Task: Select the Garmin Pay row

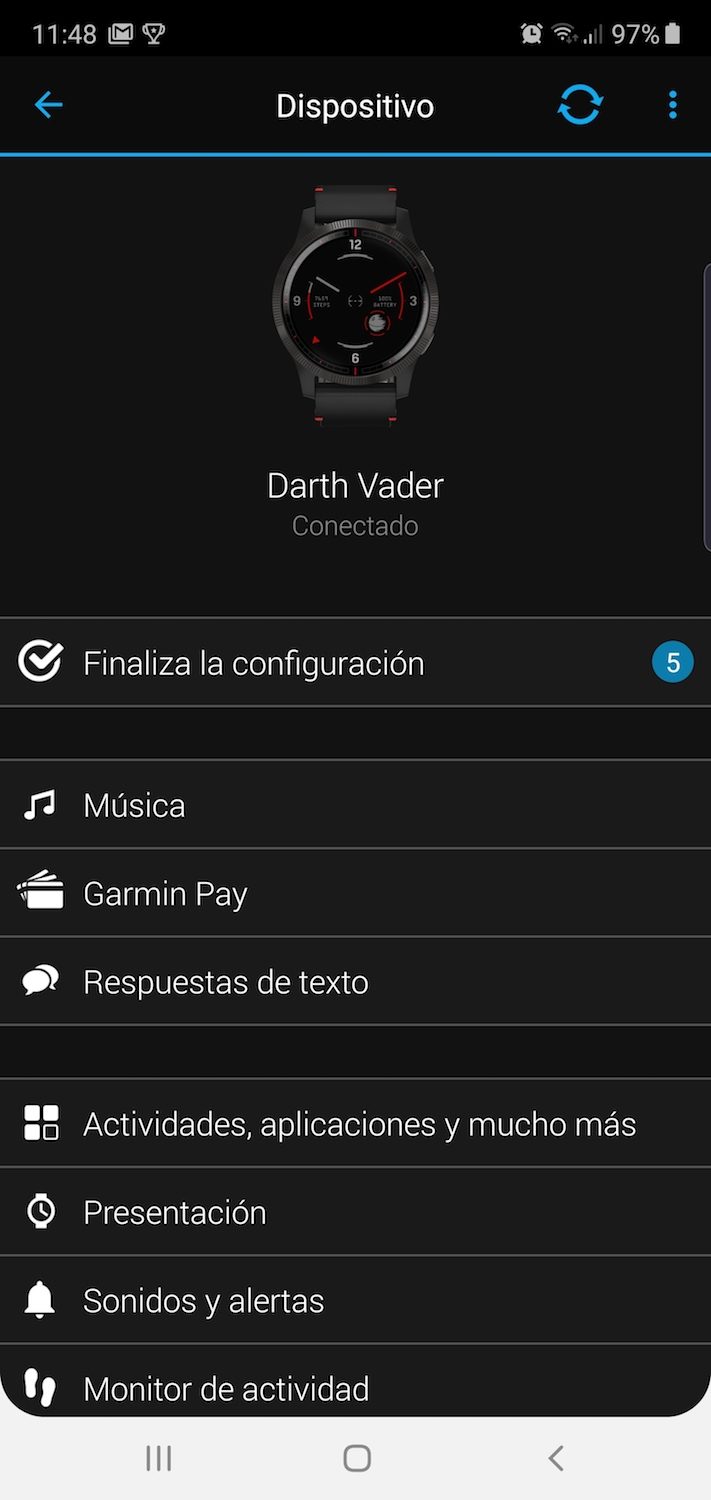Action: 355,893
